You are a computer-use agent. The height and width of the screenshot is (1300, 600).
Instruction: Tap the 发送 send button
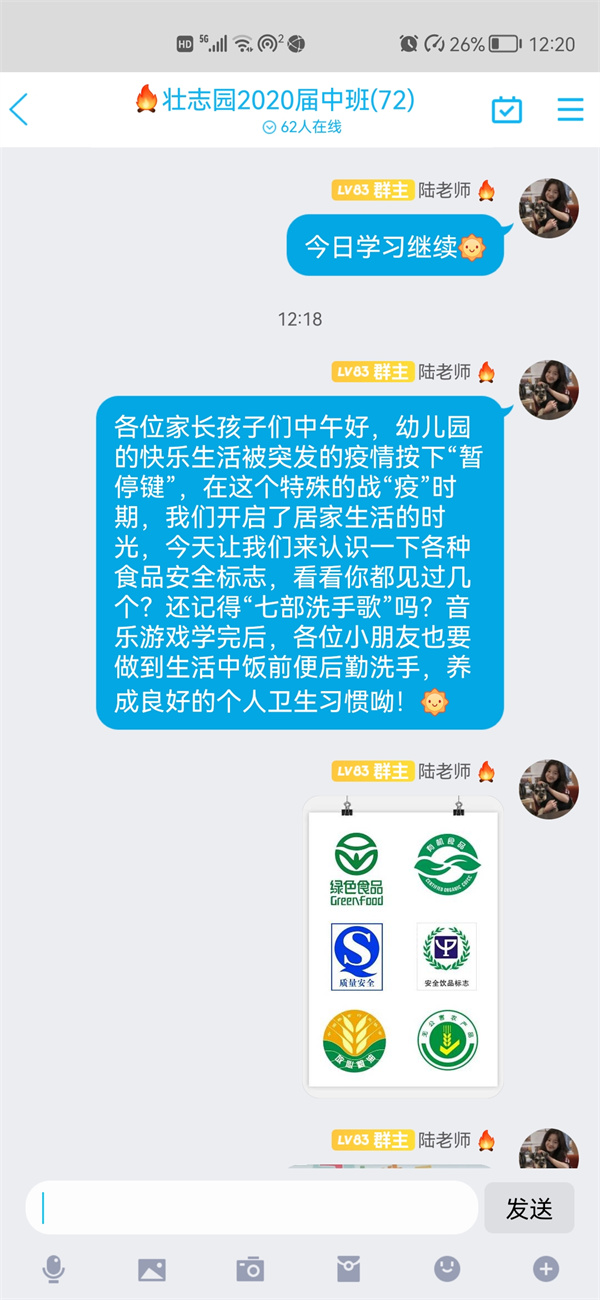pos(529,1208)
